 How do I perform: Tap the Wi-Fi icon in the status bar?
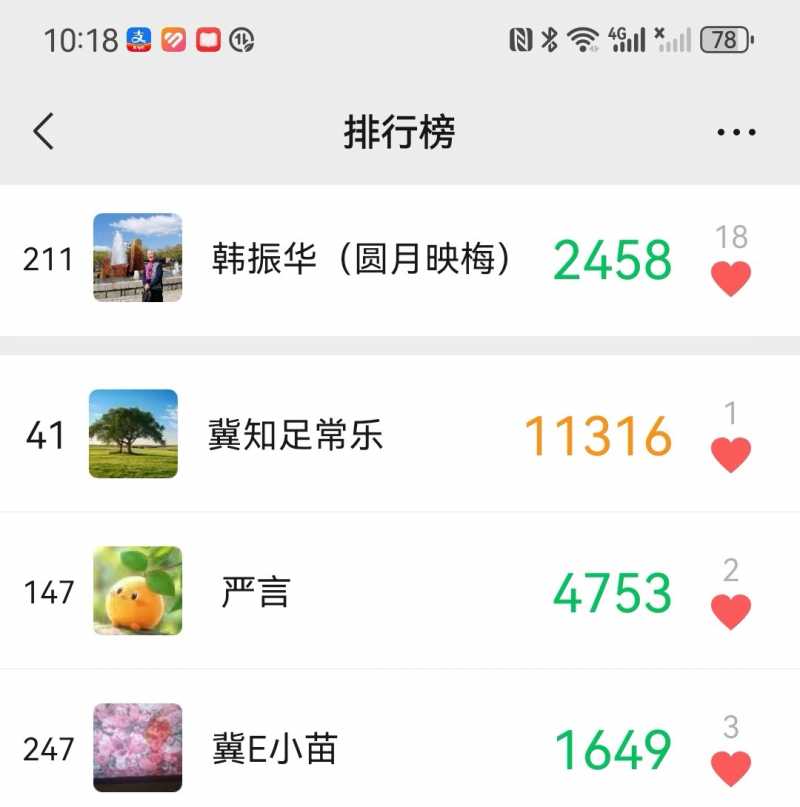(x=584, y=38)
